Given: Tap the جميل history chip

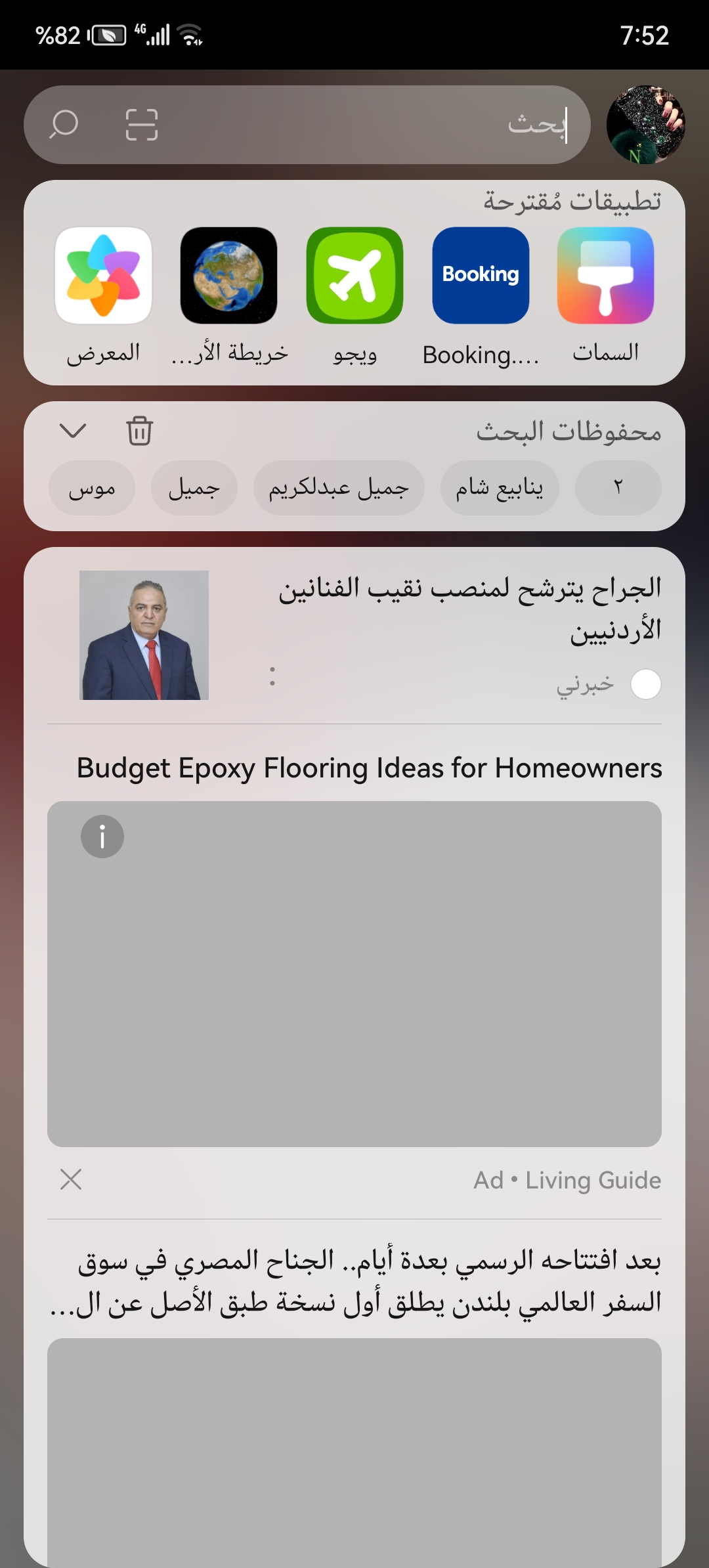Looking at the screenshot, I should [x=194, y=488].
